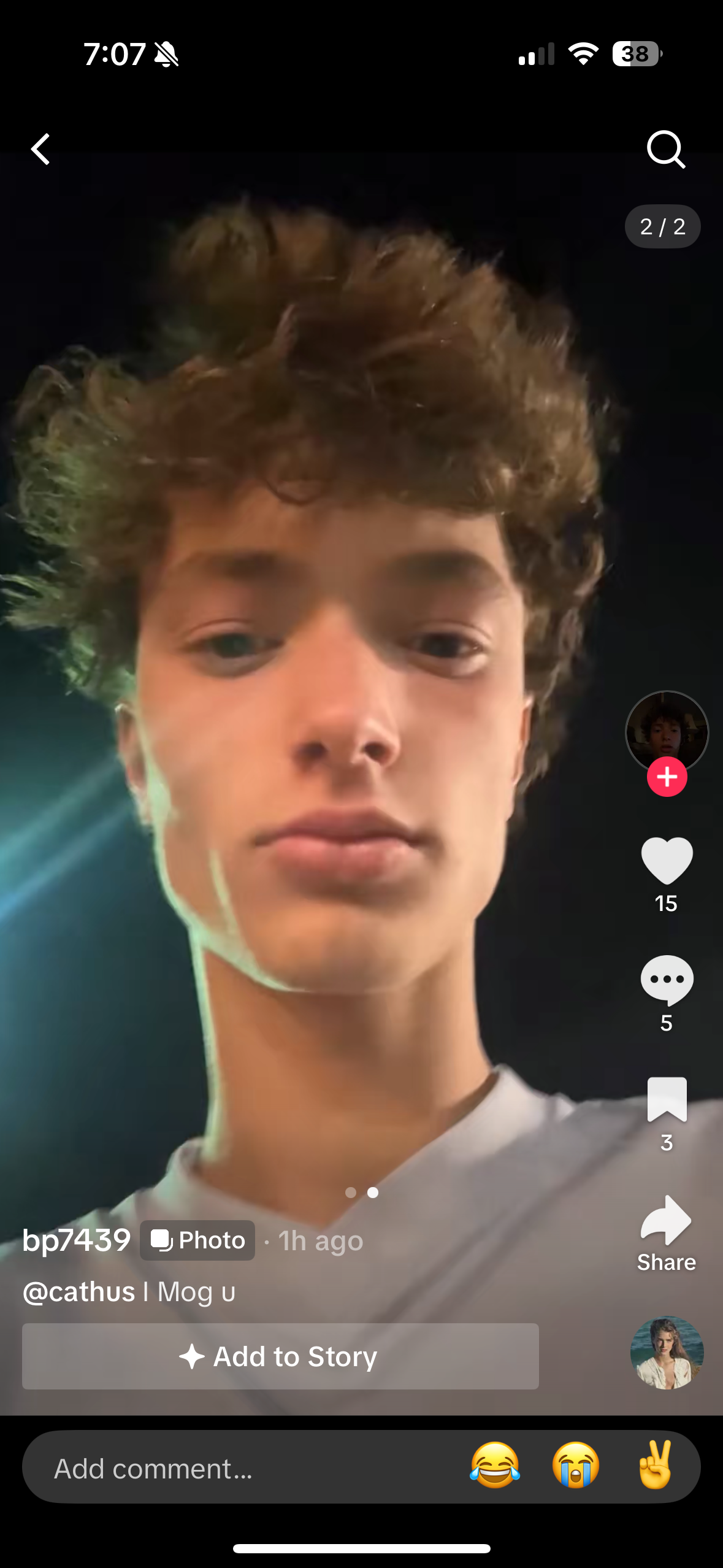Open the search magnifier icon

click(665, 149)
